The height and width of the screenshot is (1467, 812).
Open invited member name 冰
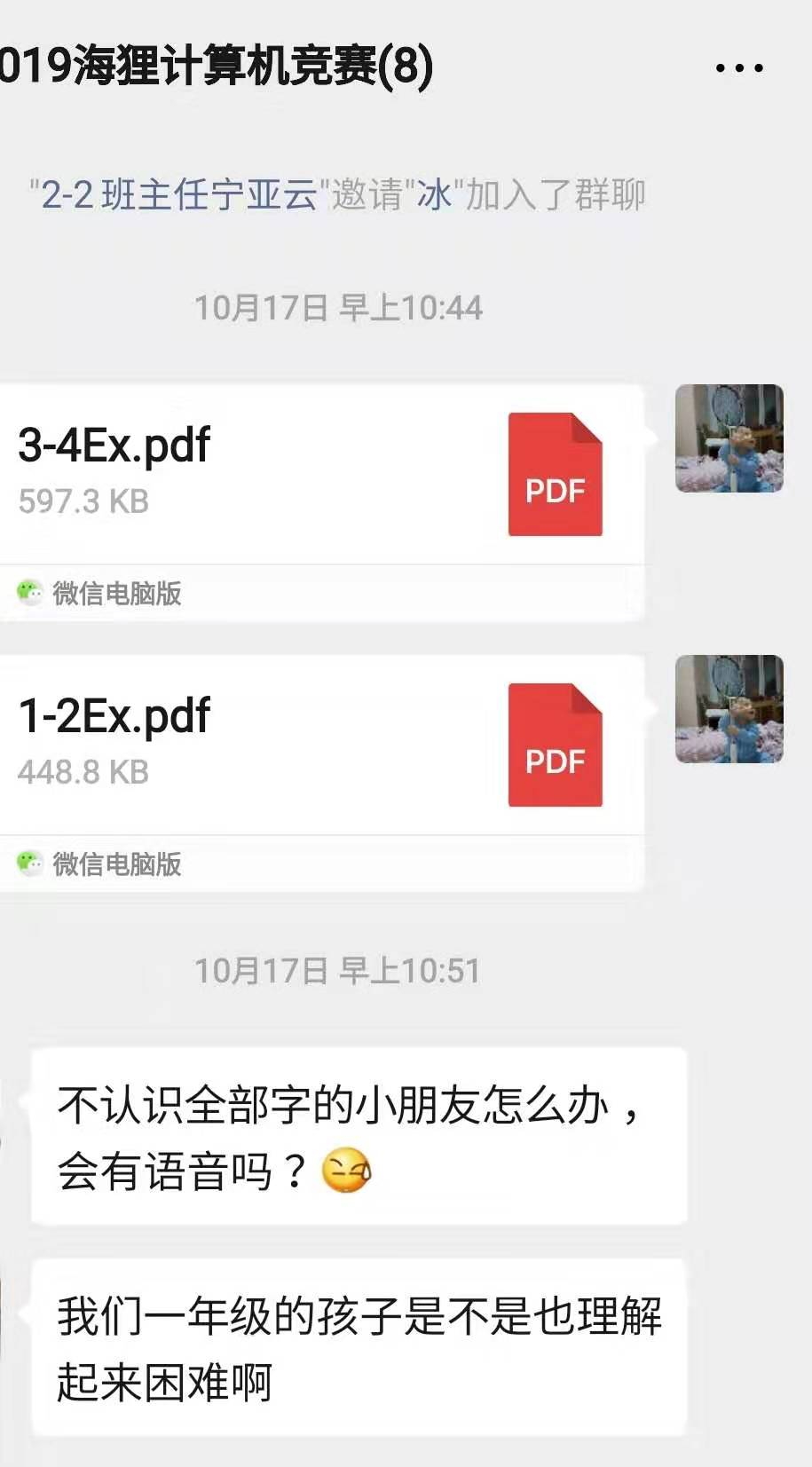(435, 194)
